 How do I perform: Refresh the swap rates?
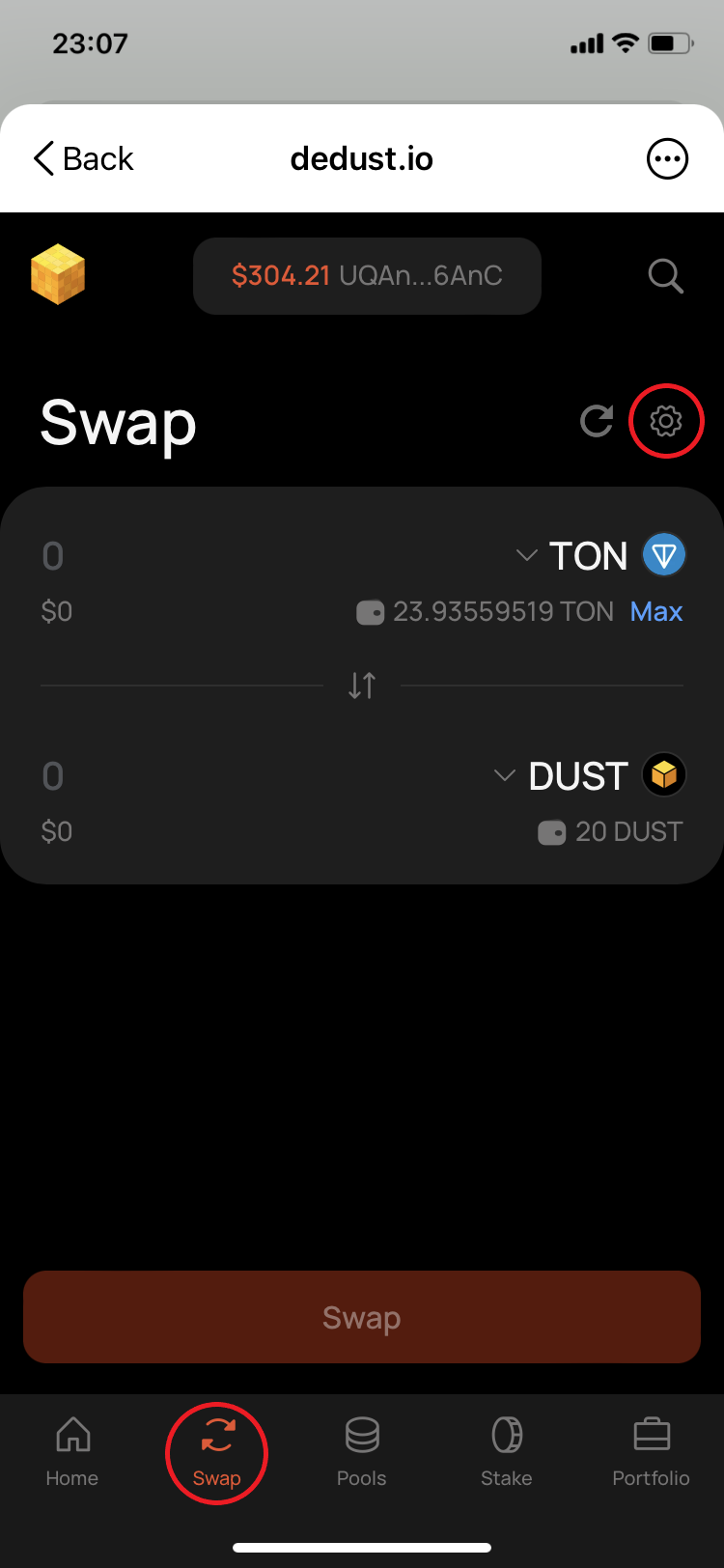tap(597, 421)
